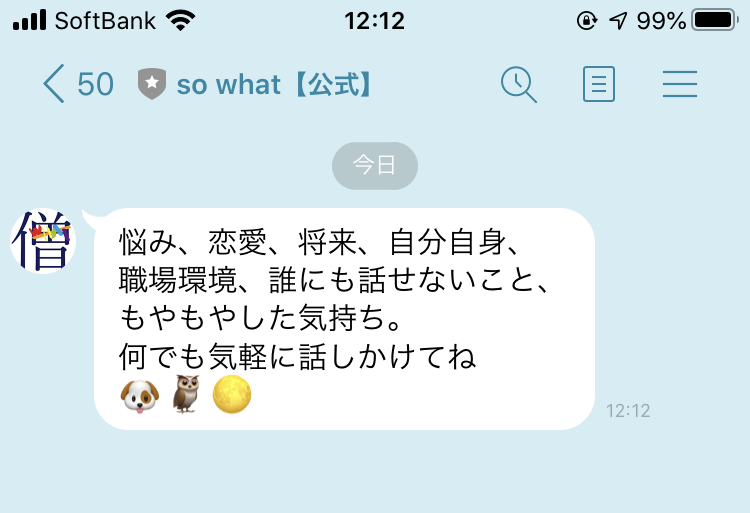
Task: Open the notes icon
Action: pyautogui.click(x=598, y=84)
